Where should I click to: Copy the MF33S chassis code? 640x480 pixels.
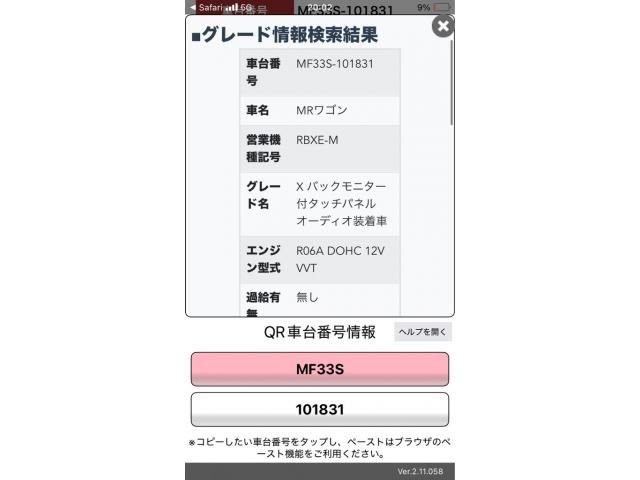tap(320, 369)
